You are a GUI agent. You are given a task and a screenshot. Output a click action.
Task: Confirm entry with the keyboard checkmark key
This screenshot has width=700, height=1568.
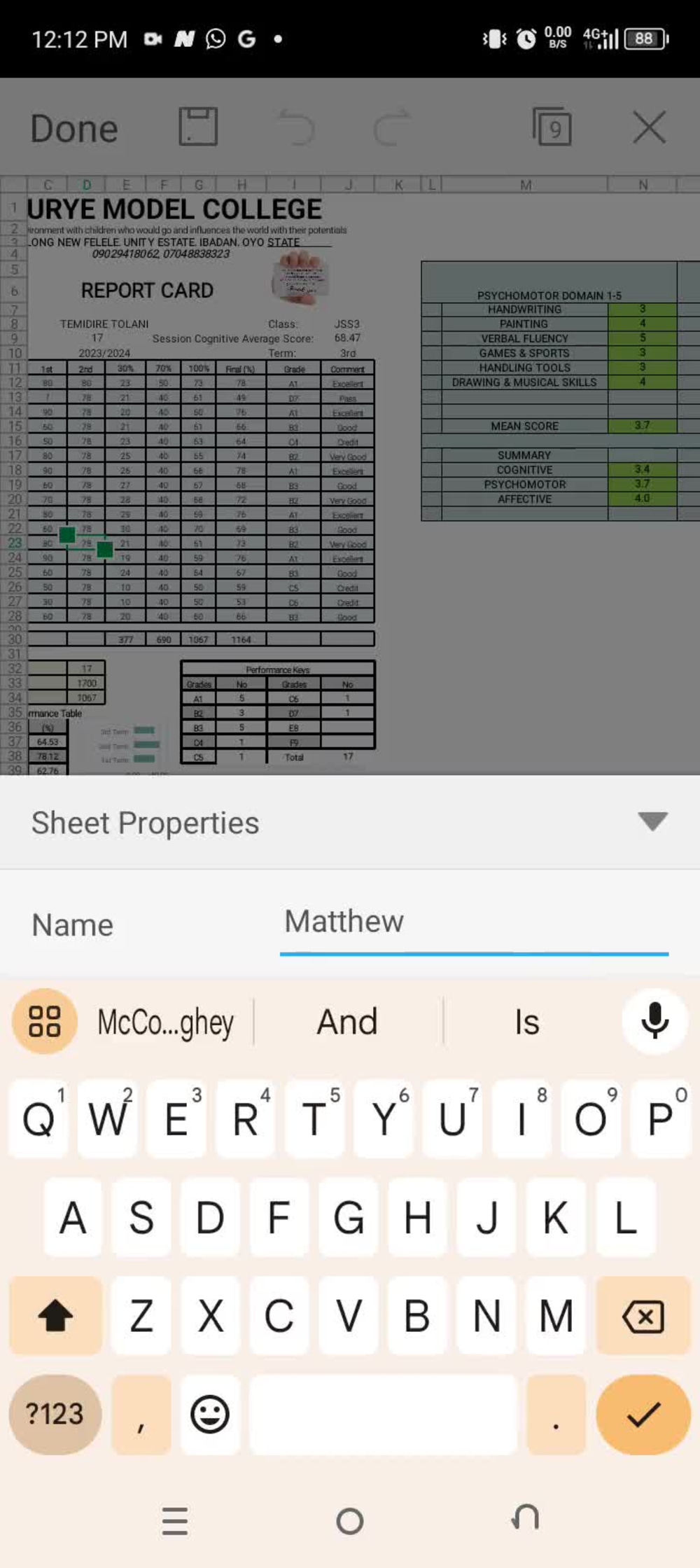[643, 1415]
